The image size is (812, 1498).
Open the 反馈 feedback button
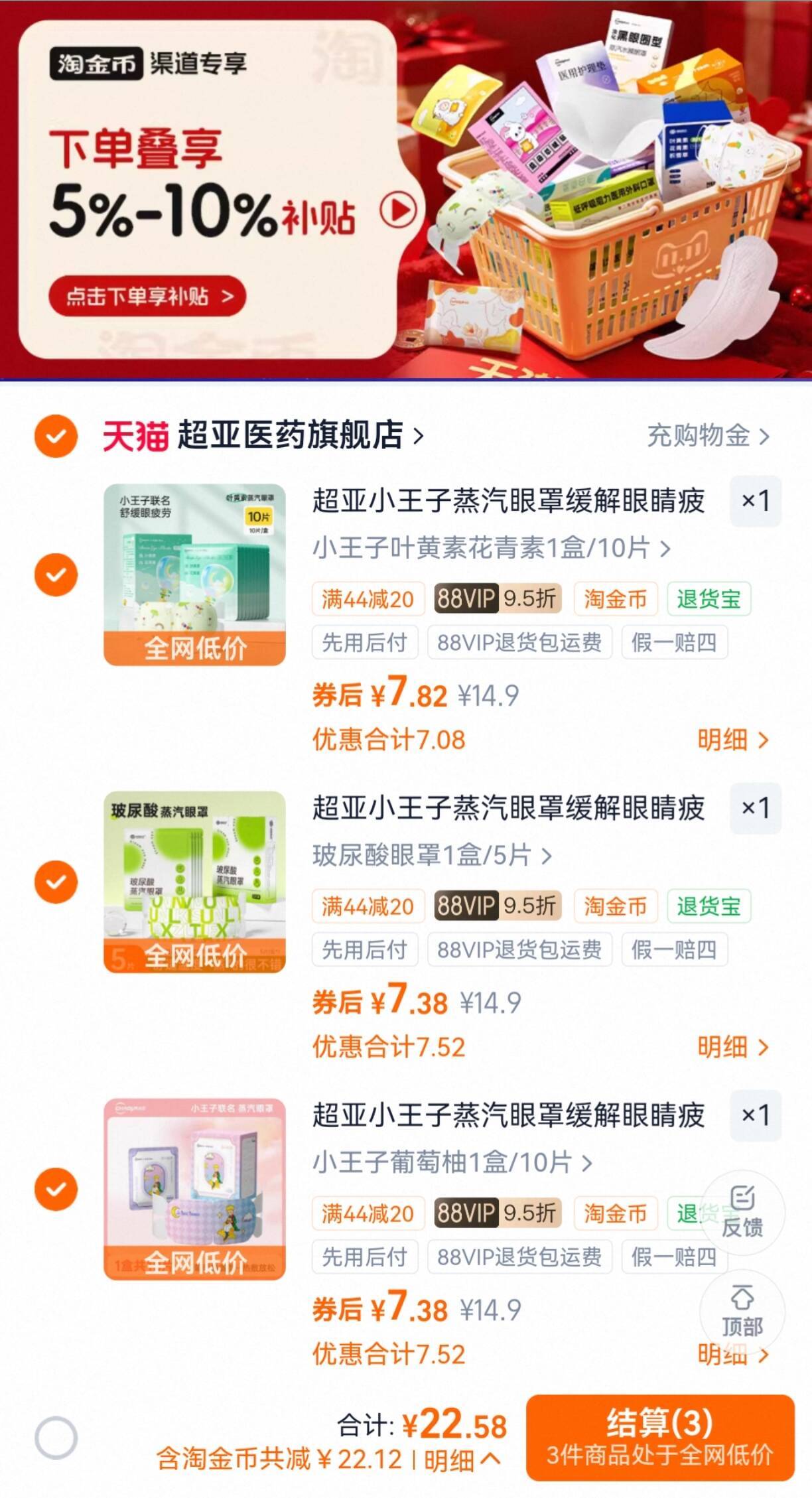click(742, 1212)
